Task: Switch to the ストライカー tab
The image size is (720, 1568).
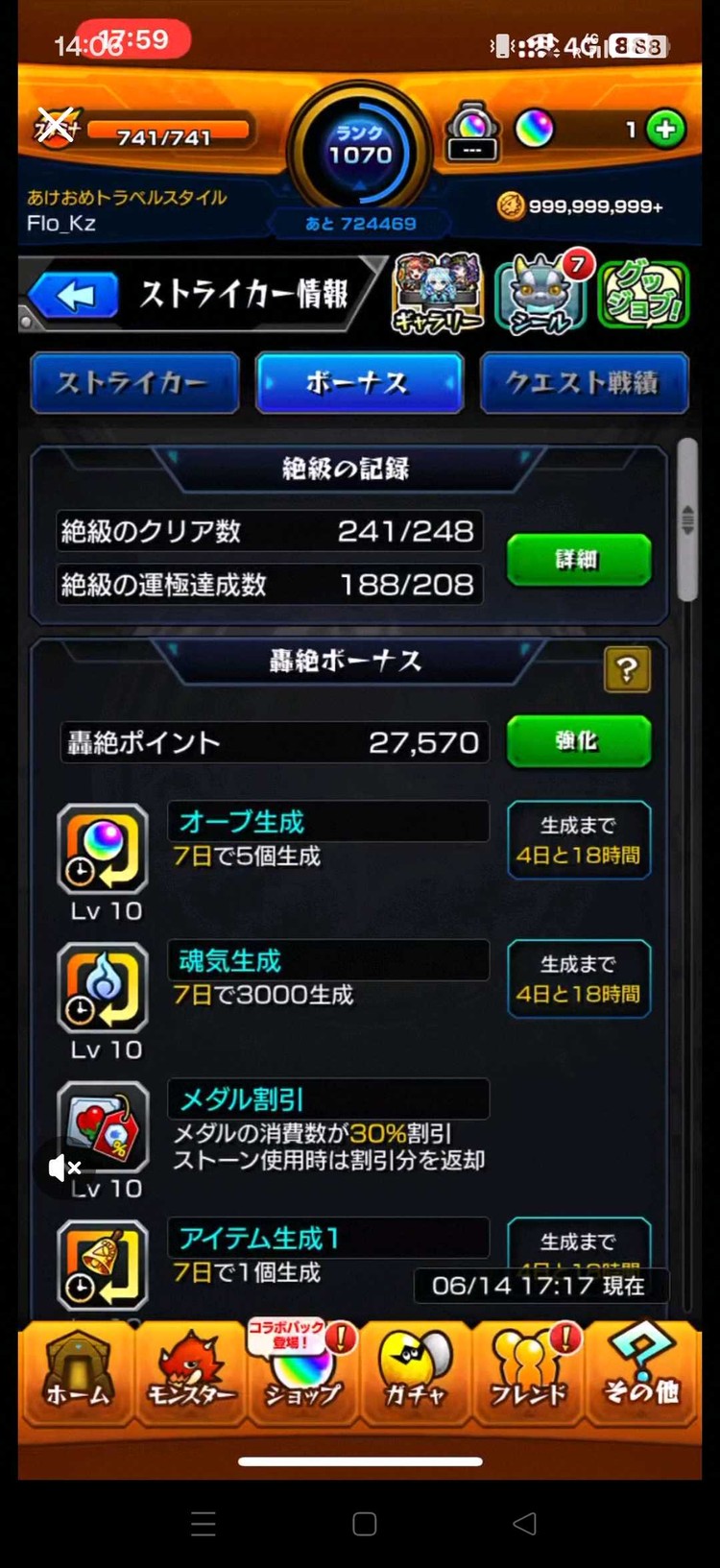Action: [x=134, y=382]
